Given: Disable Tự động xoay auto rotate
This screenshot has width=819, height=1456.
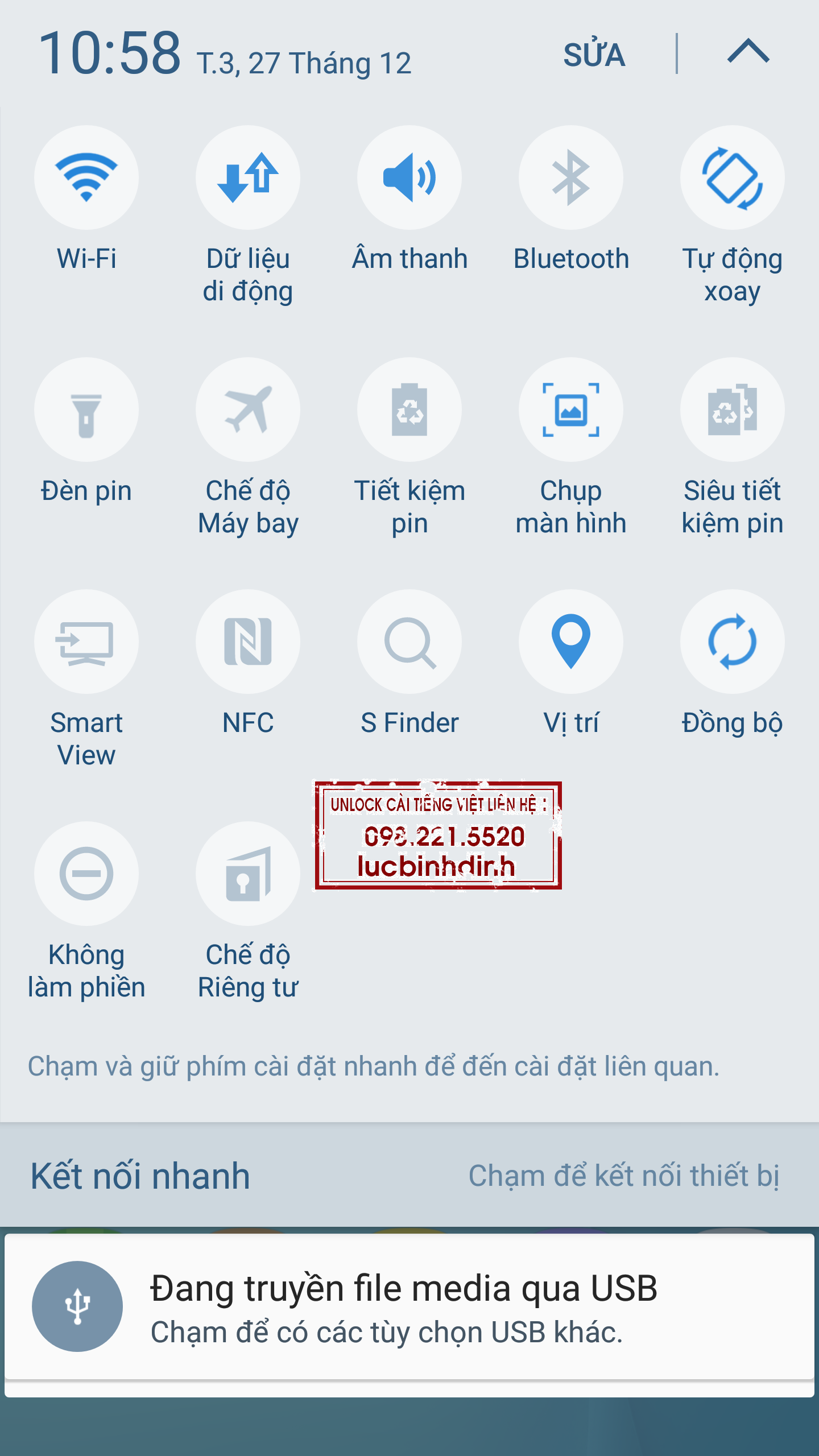Looking at the screenshot, I should (x=733, y=177).
